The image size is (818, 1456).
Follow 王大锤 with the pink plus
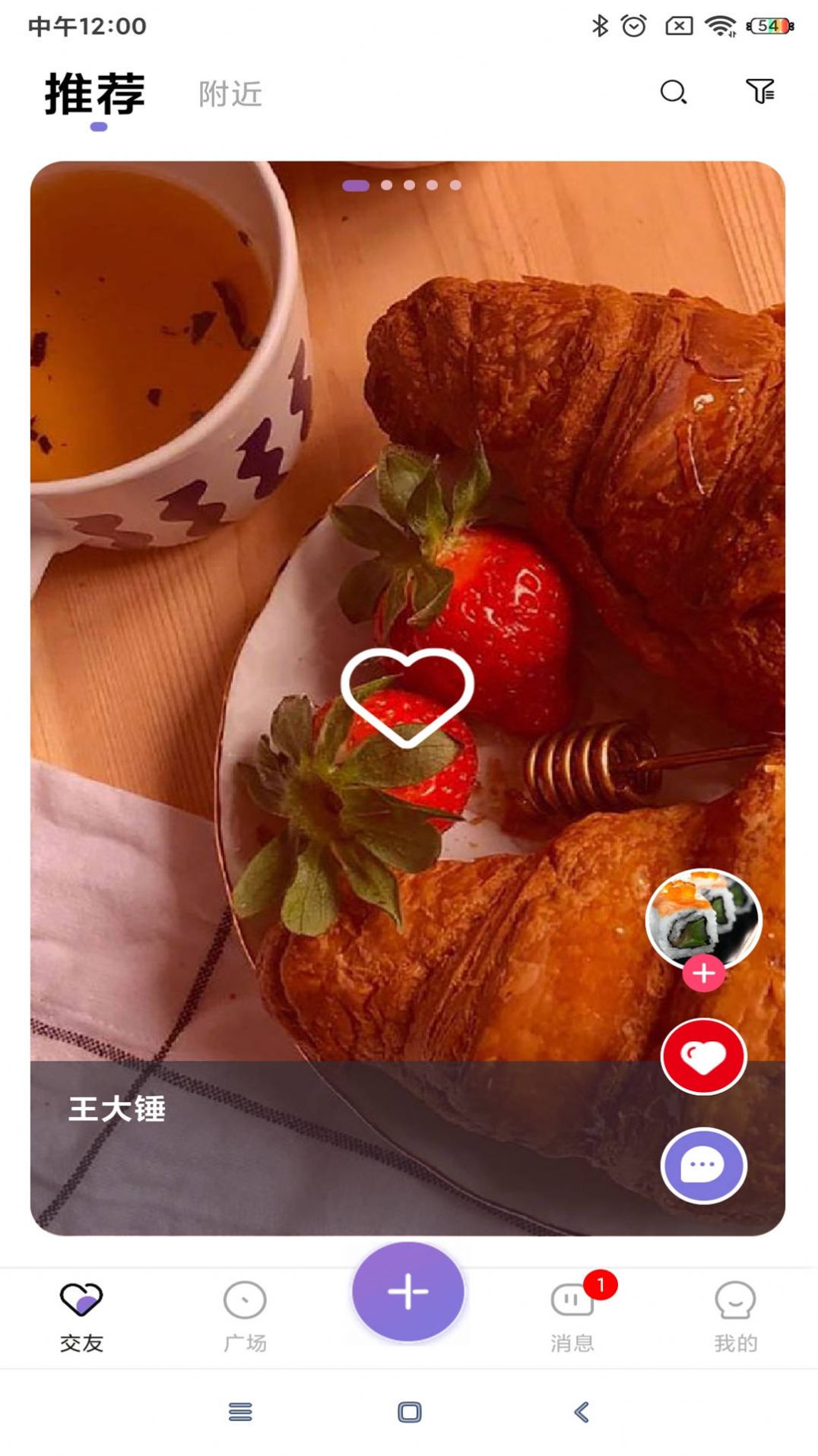click(x=704, y=973)
